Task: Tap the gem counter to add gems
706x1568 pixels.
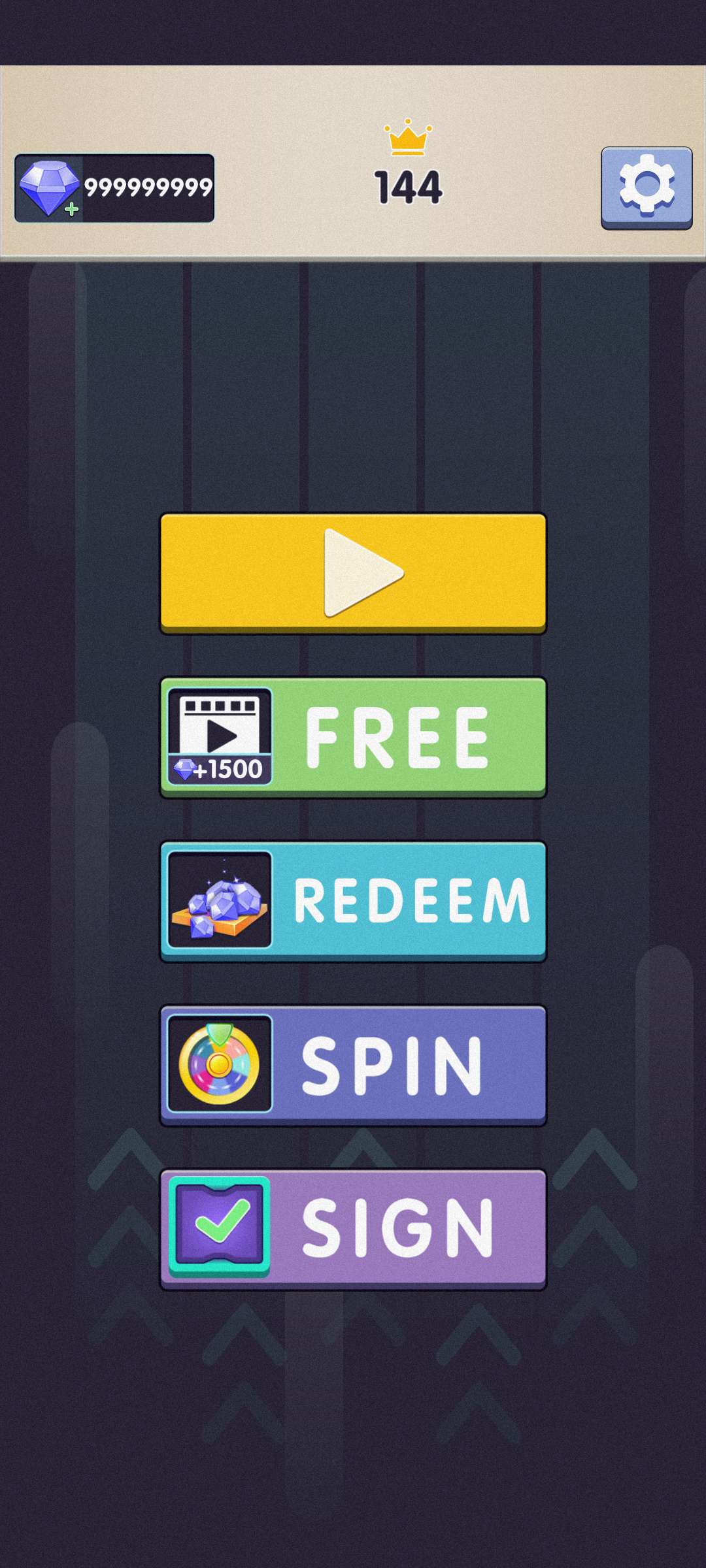Action: pos(114,188)
